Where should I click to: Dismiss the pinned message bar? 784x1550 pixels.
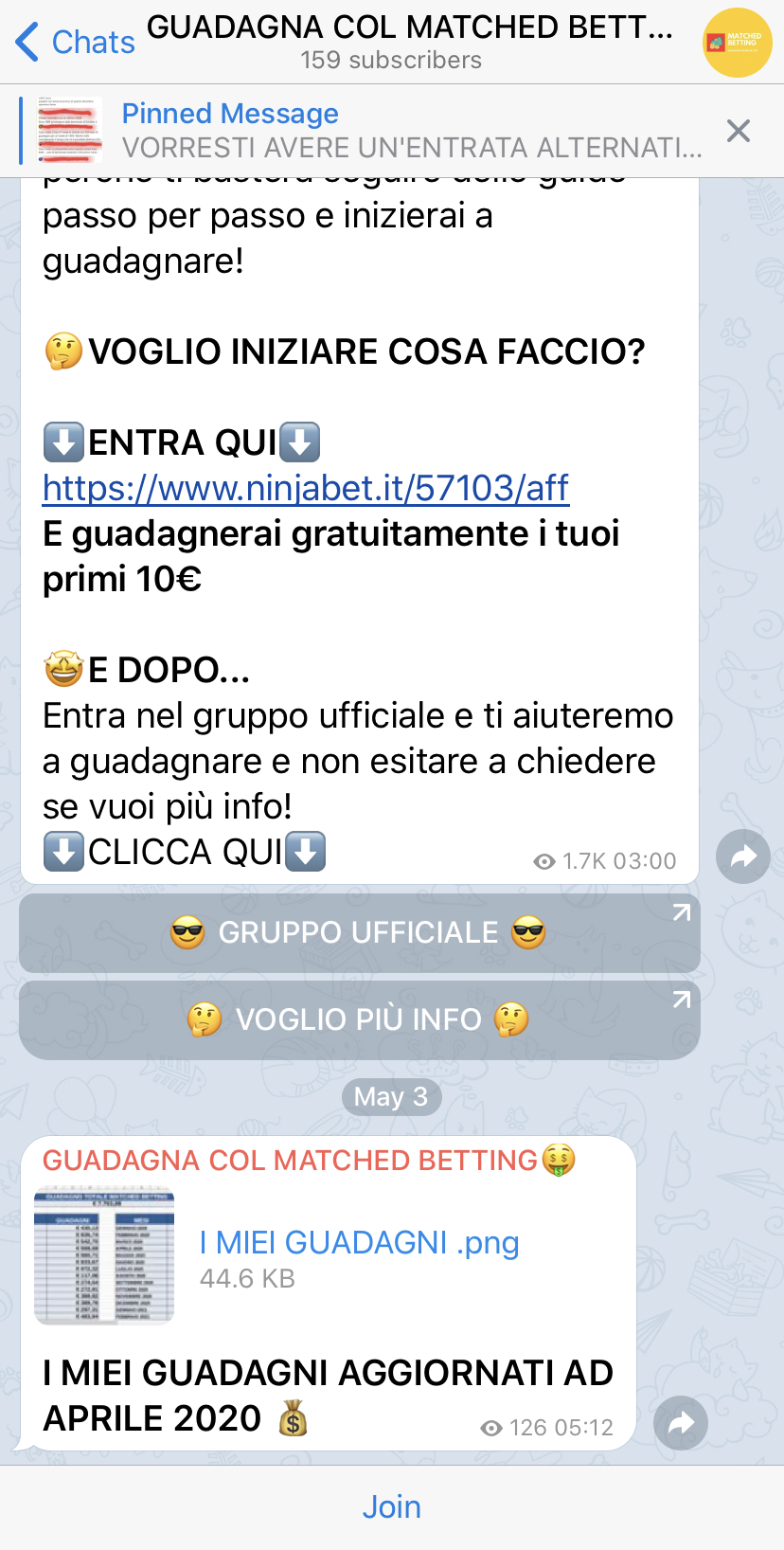[739, 131]
